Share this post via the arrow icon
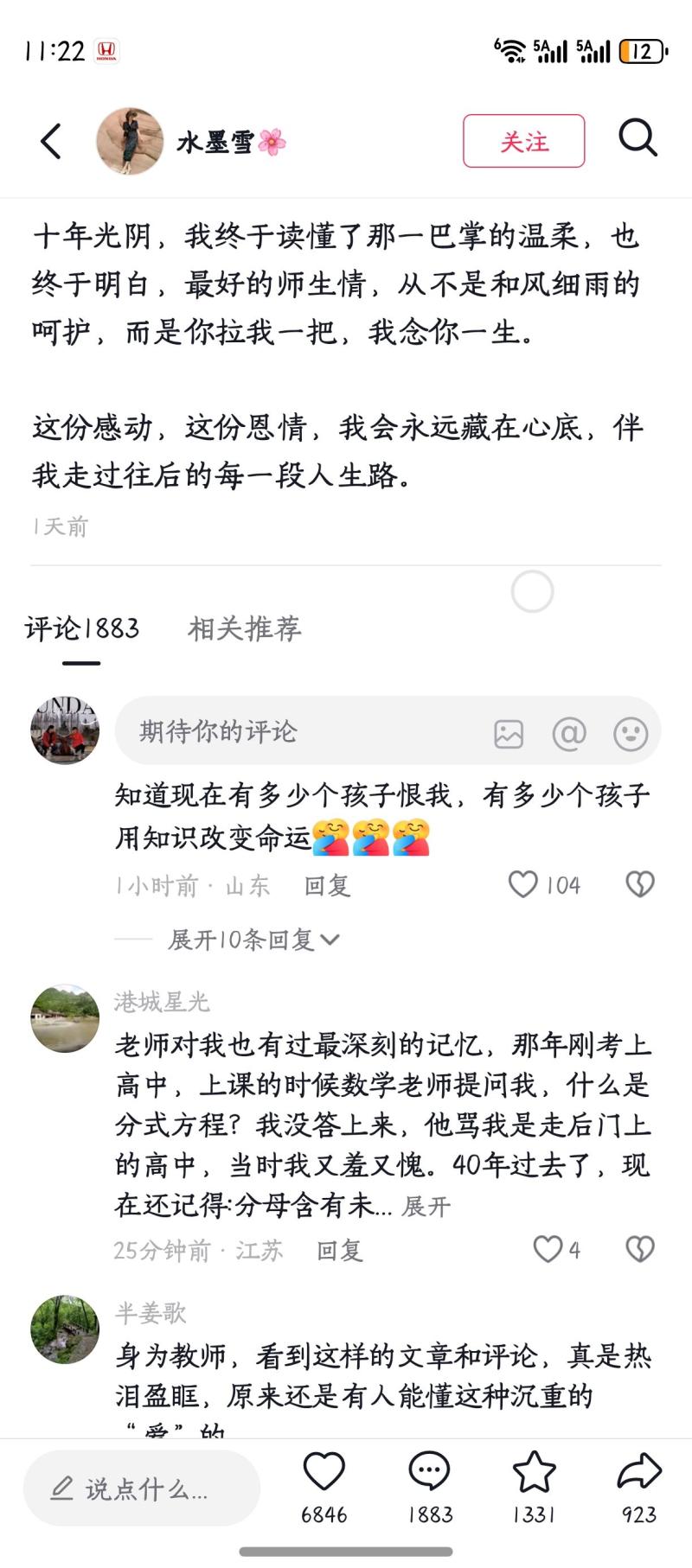This screenshot has width=692, height=1568. coord(639,1473)
